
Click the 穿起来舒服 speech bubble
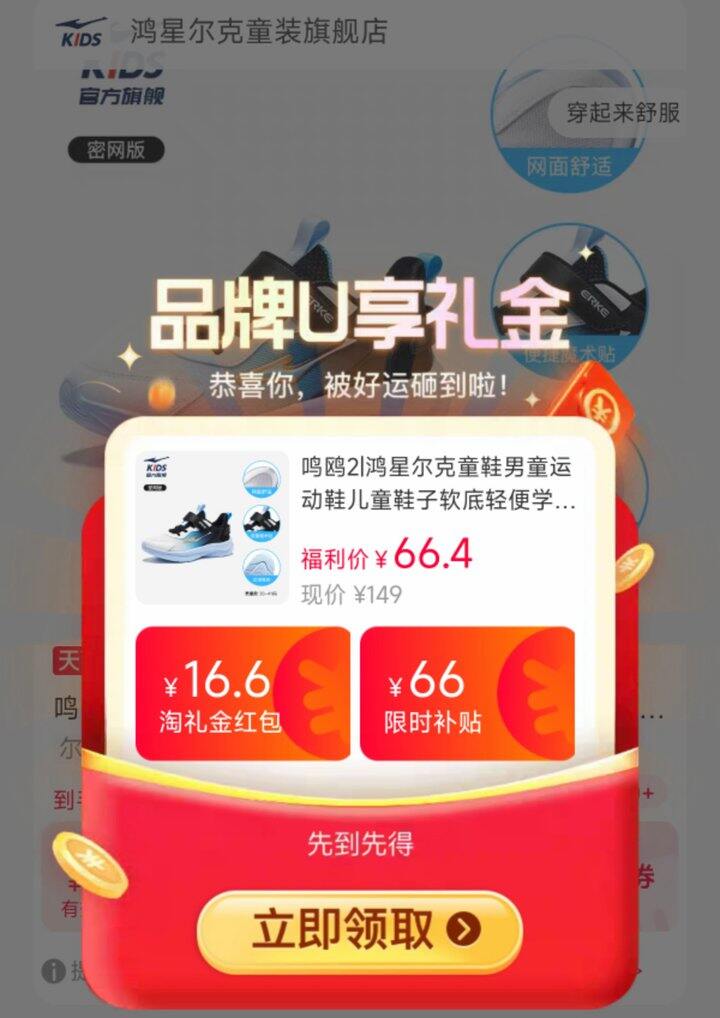618,114
